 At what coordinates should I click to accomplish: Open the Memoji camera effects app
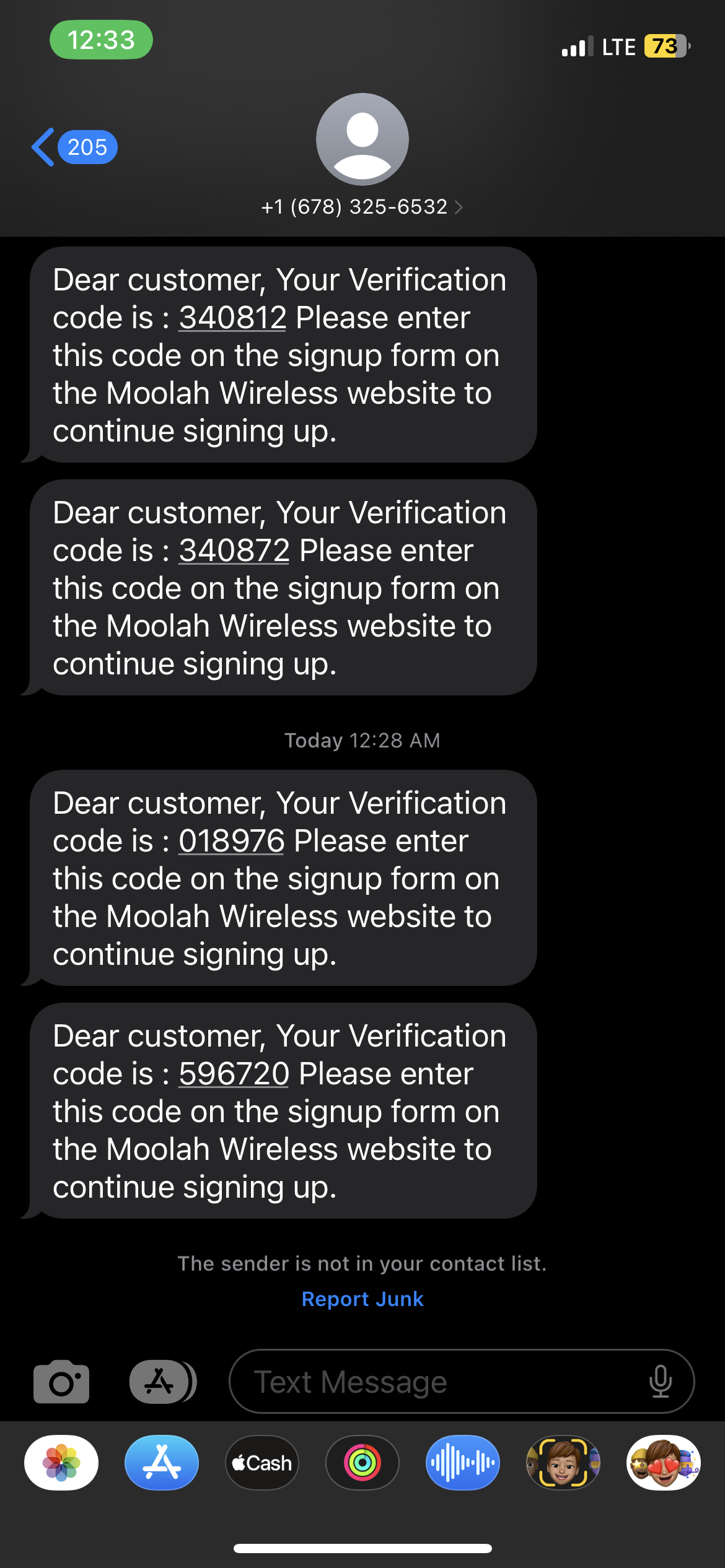pos(563,1463)
